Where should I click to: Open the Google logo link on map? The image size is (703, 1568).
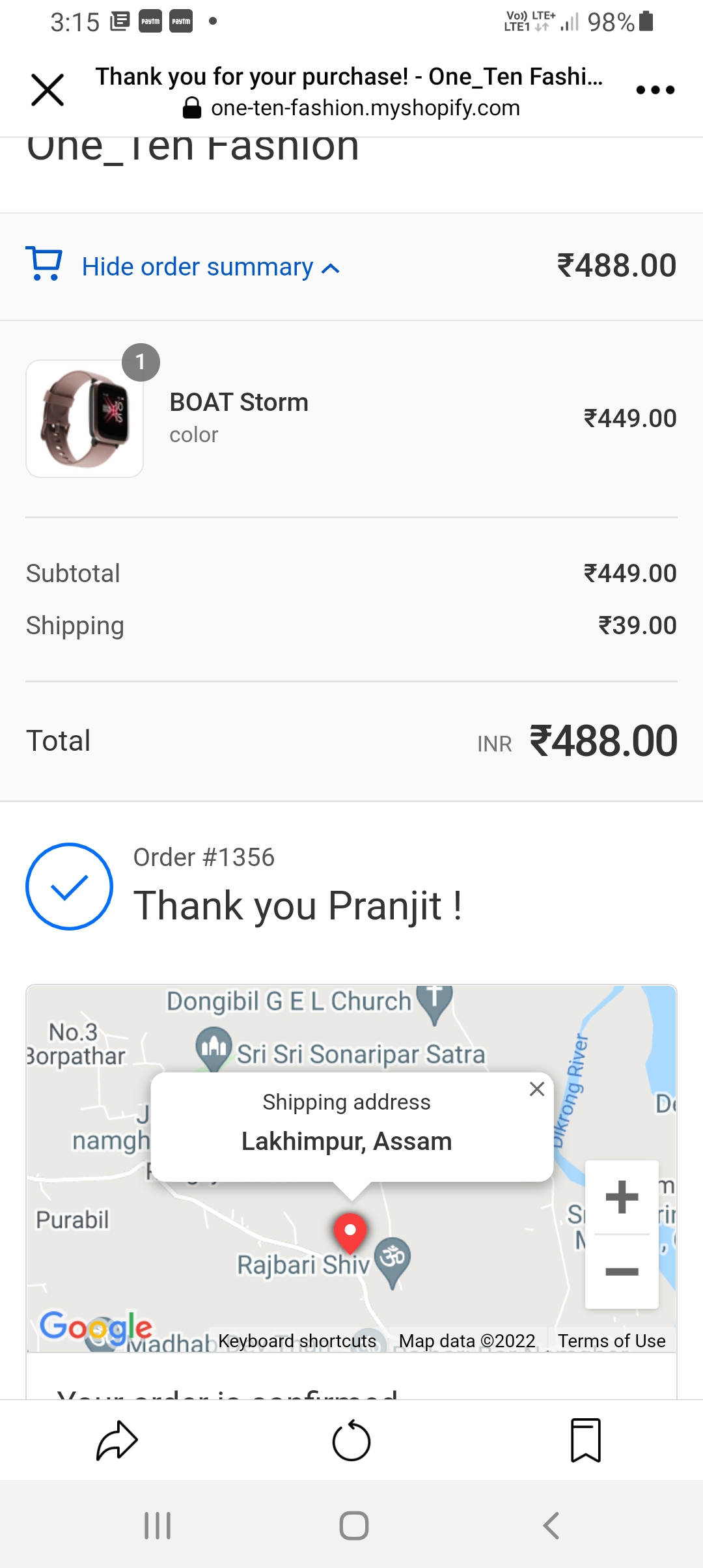[x=96, y=1326]
